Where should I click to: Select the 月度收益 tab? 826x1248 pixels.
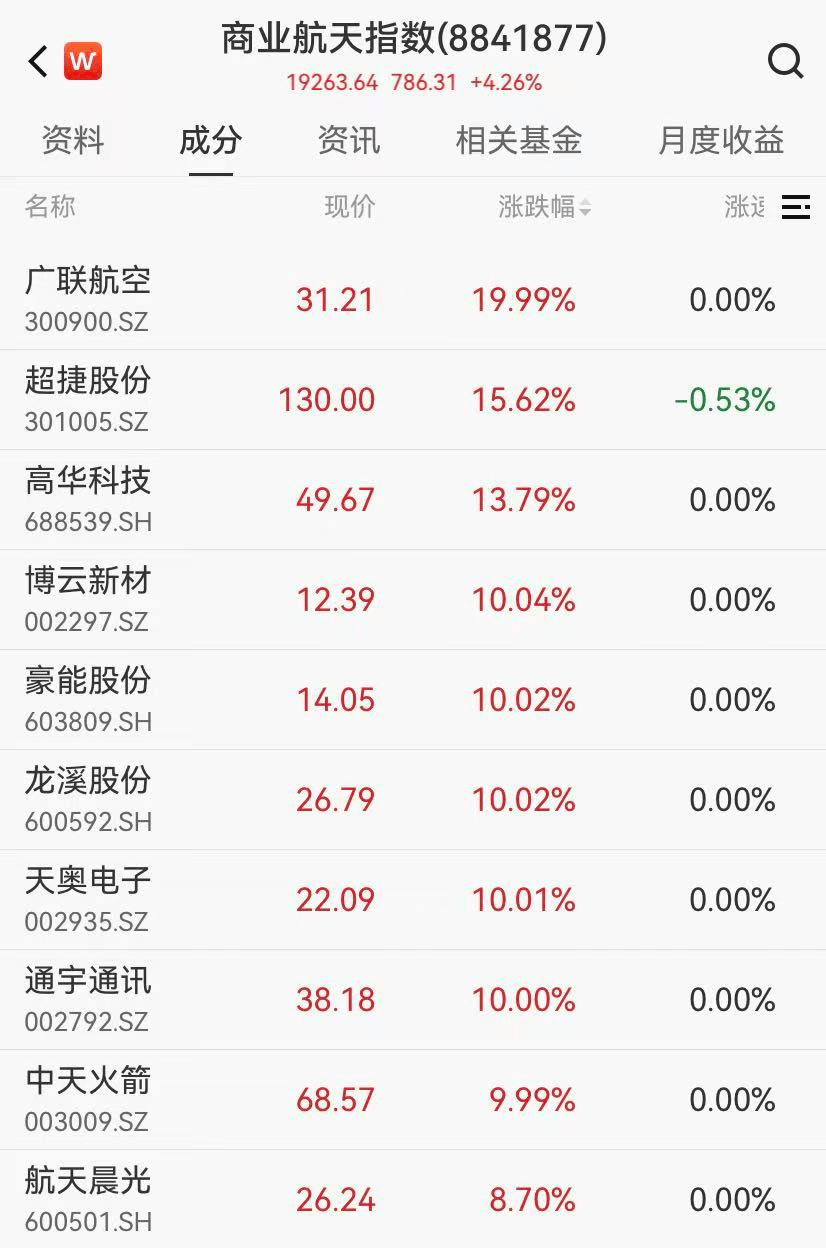(x=720, y=140)
